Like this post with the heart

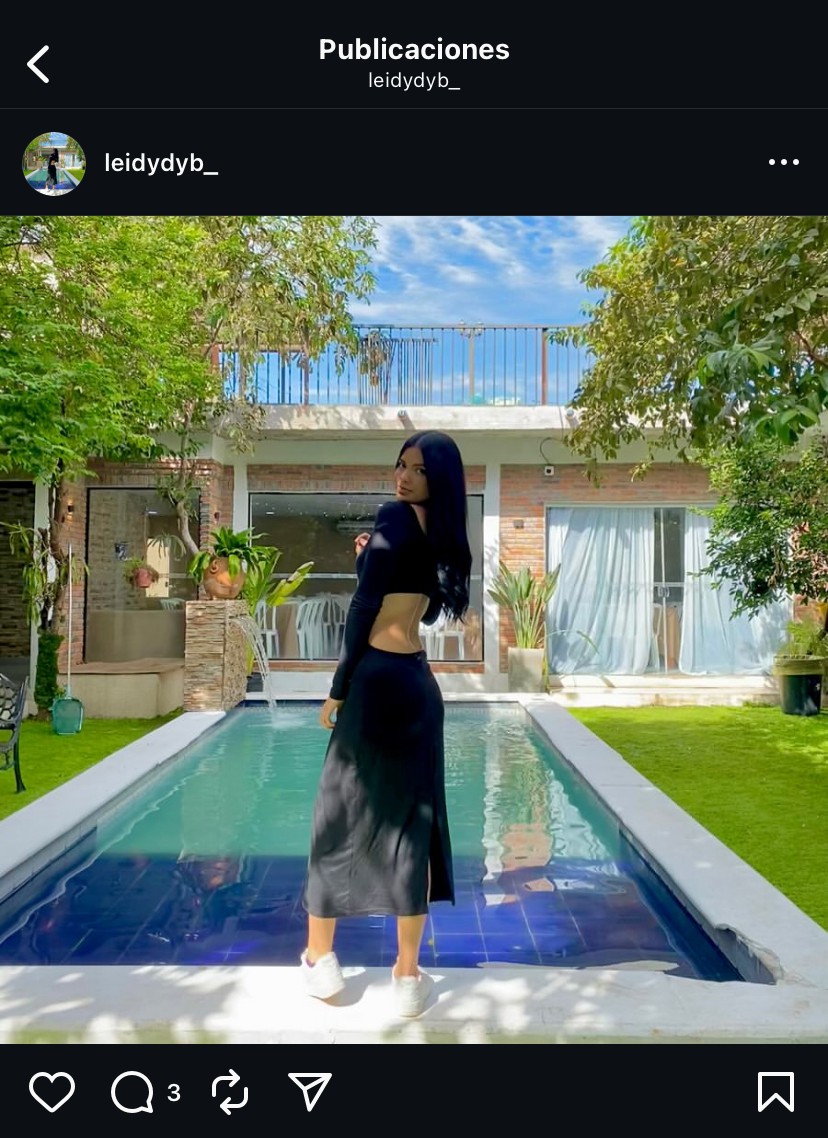tap(52, 1092)
